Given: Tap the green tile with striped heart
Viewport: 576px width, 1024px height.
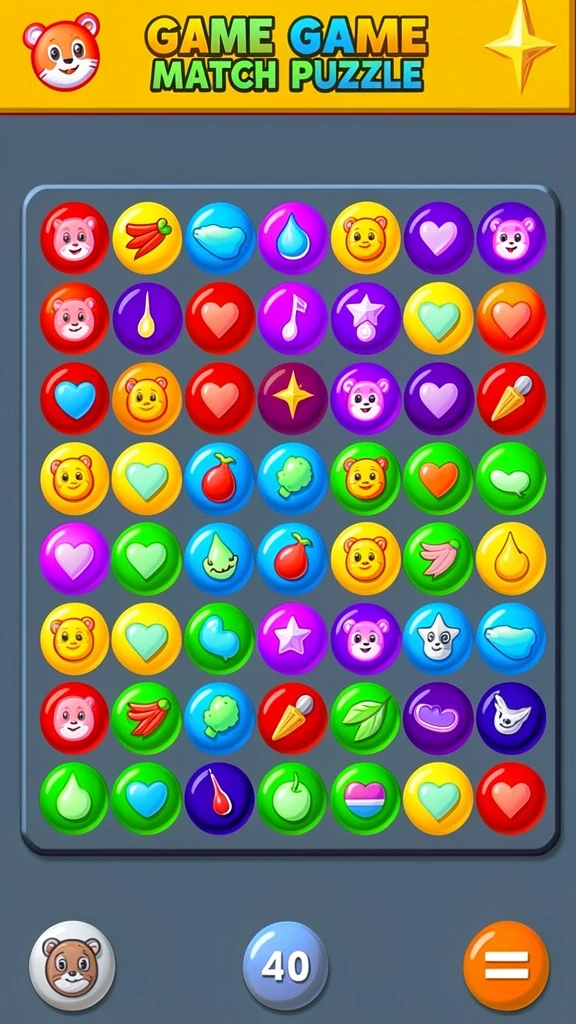Looking at the screenshot, I should [365, 798].
